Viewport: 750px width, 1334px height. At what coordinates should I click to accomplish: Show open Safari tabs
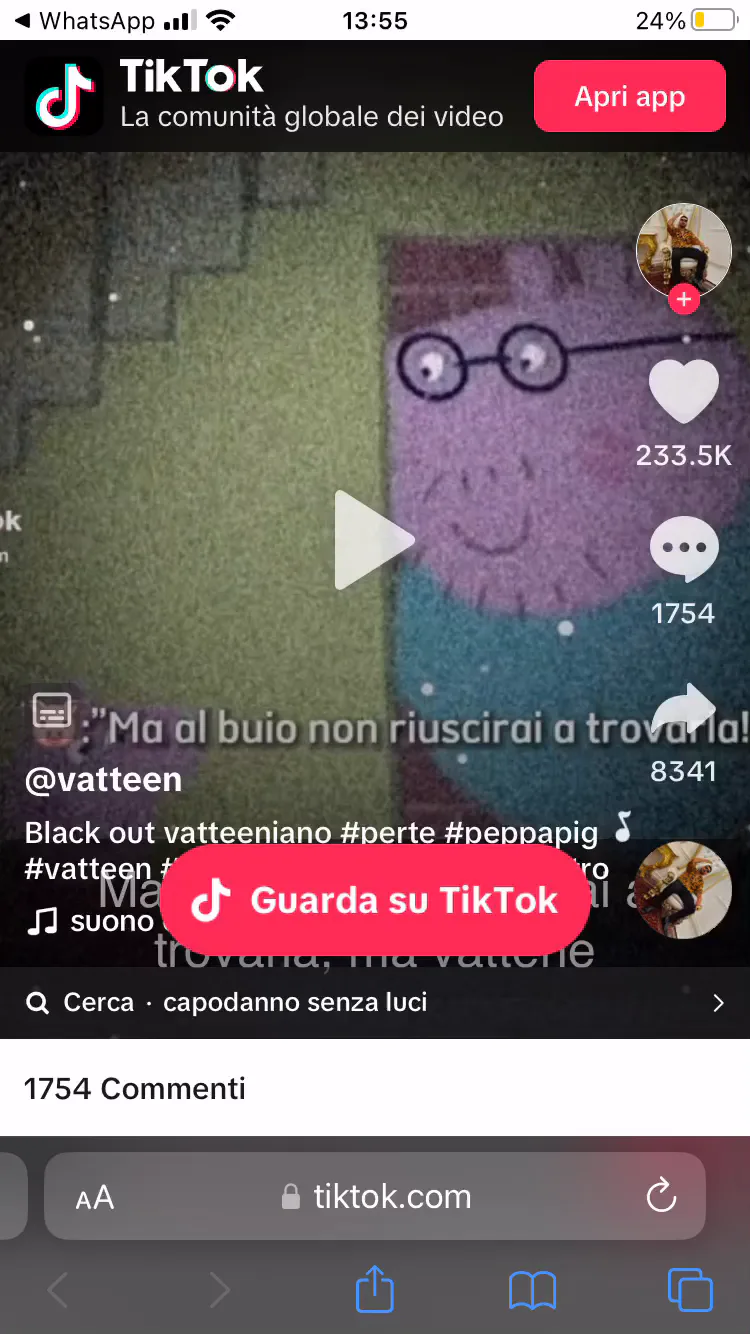click(x=690, y=1290)
